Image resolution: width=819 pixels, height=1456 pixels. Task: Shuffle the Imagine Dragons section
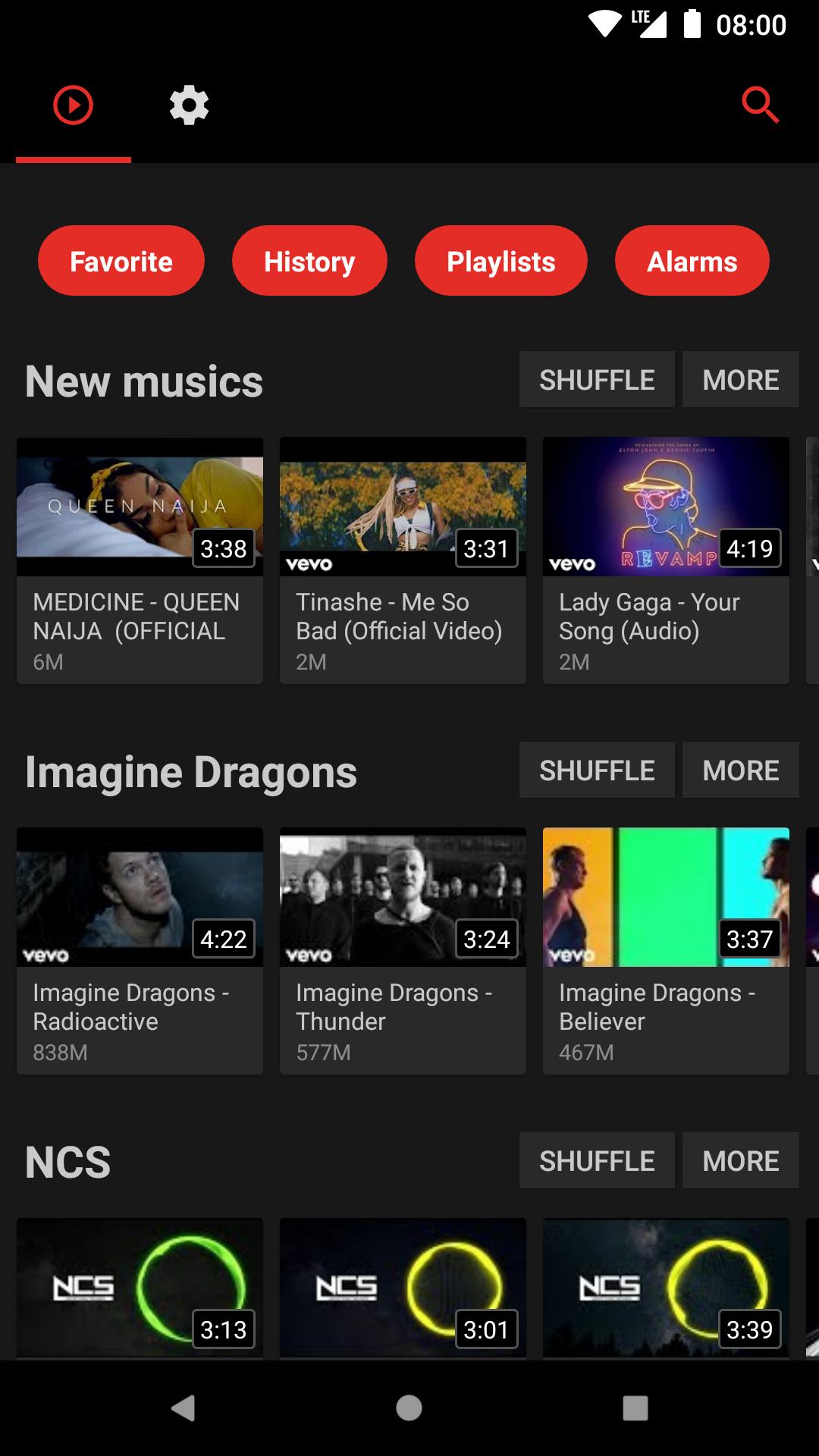(597, 770)
